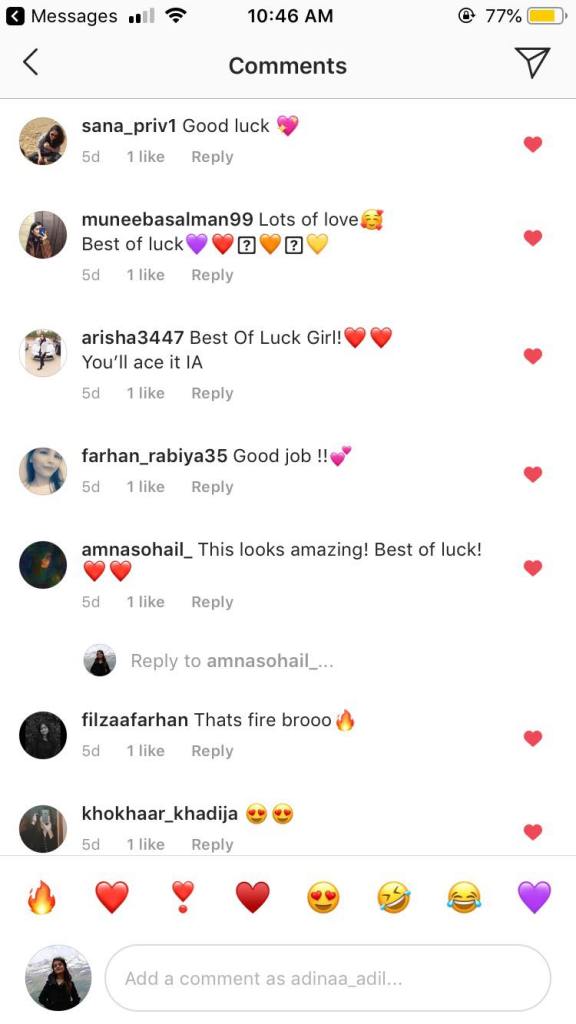Open khokhaar_khadija's profile picture

pyautogui.click(x=42, y=828)
